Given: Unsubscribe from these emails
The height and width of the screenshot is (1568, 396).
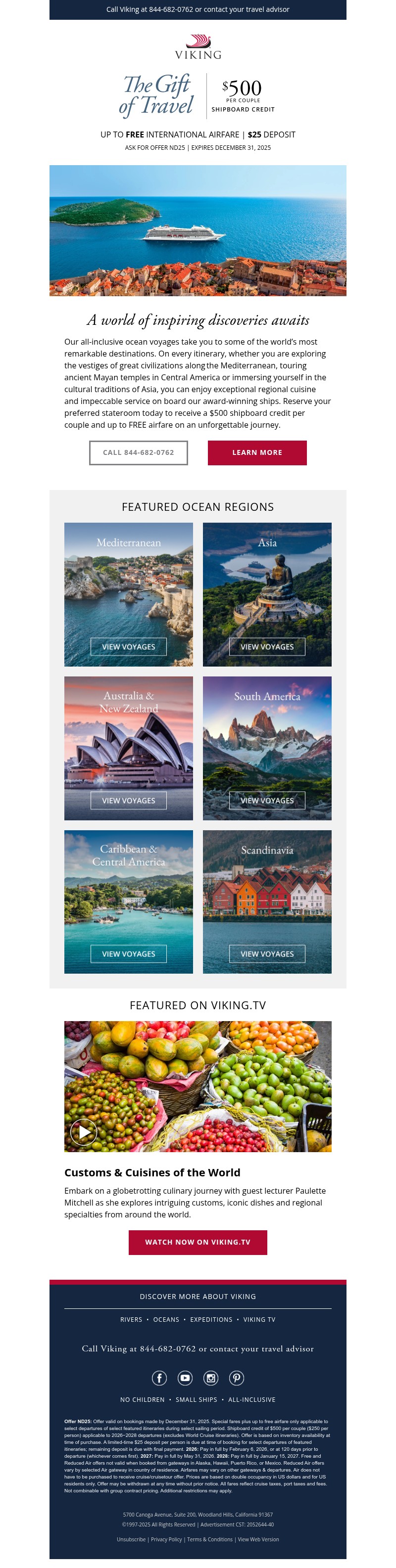Looking at the screenshot, I should [131, 1539].
